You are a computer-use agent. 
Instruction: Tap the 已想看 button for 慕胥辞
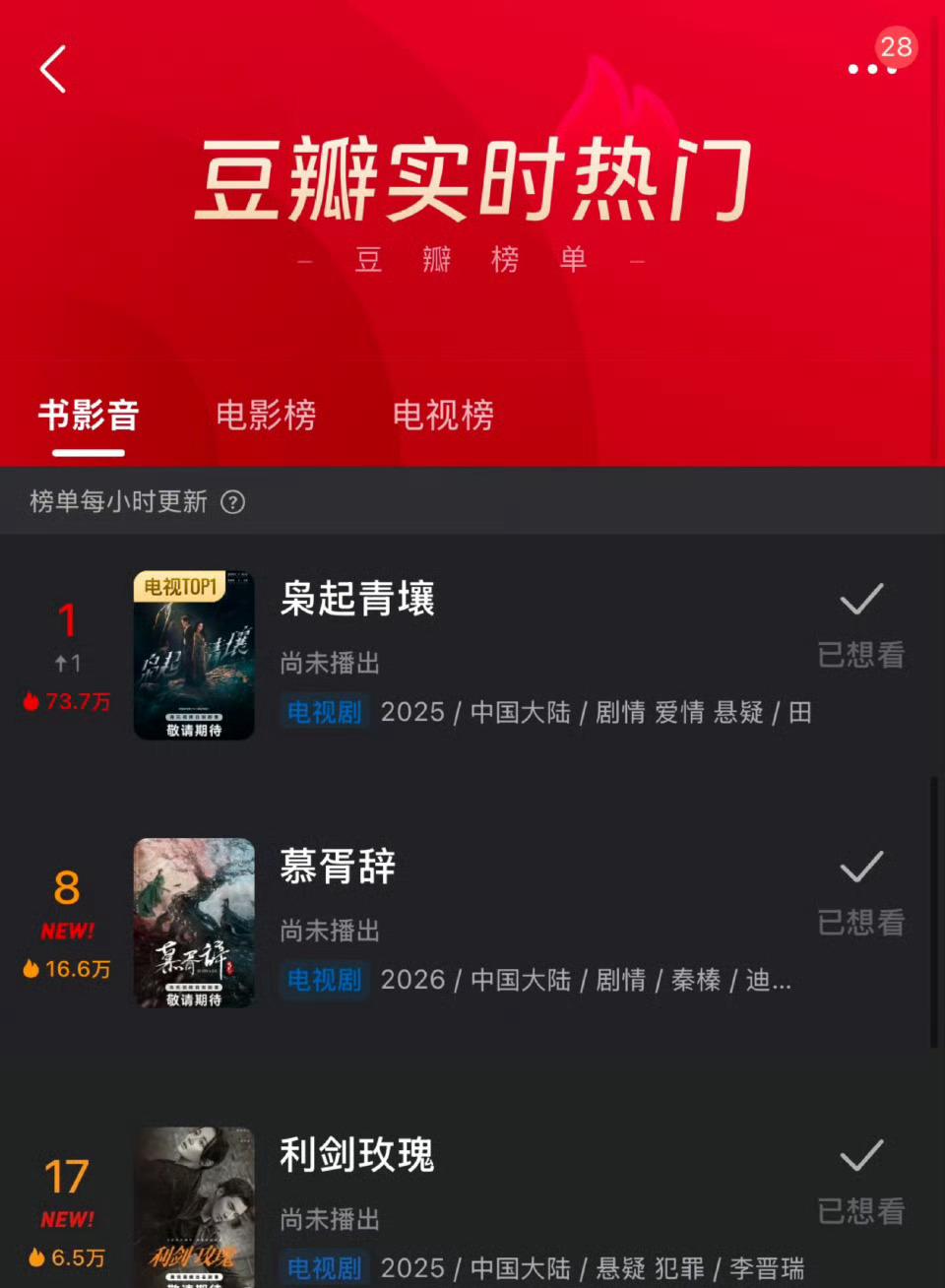point(861,894)
